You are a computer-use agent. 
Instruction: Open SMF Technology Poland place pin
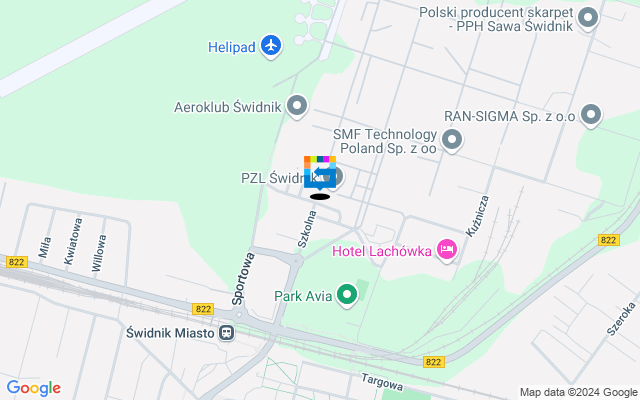tap(452, 140)
